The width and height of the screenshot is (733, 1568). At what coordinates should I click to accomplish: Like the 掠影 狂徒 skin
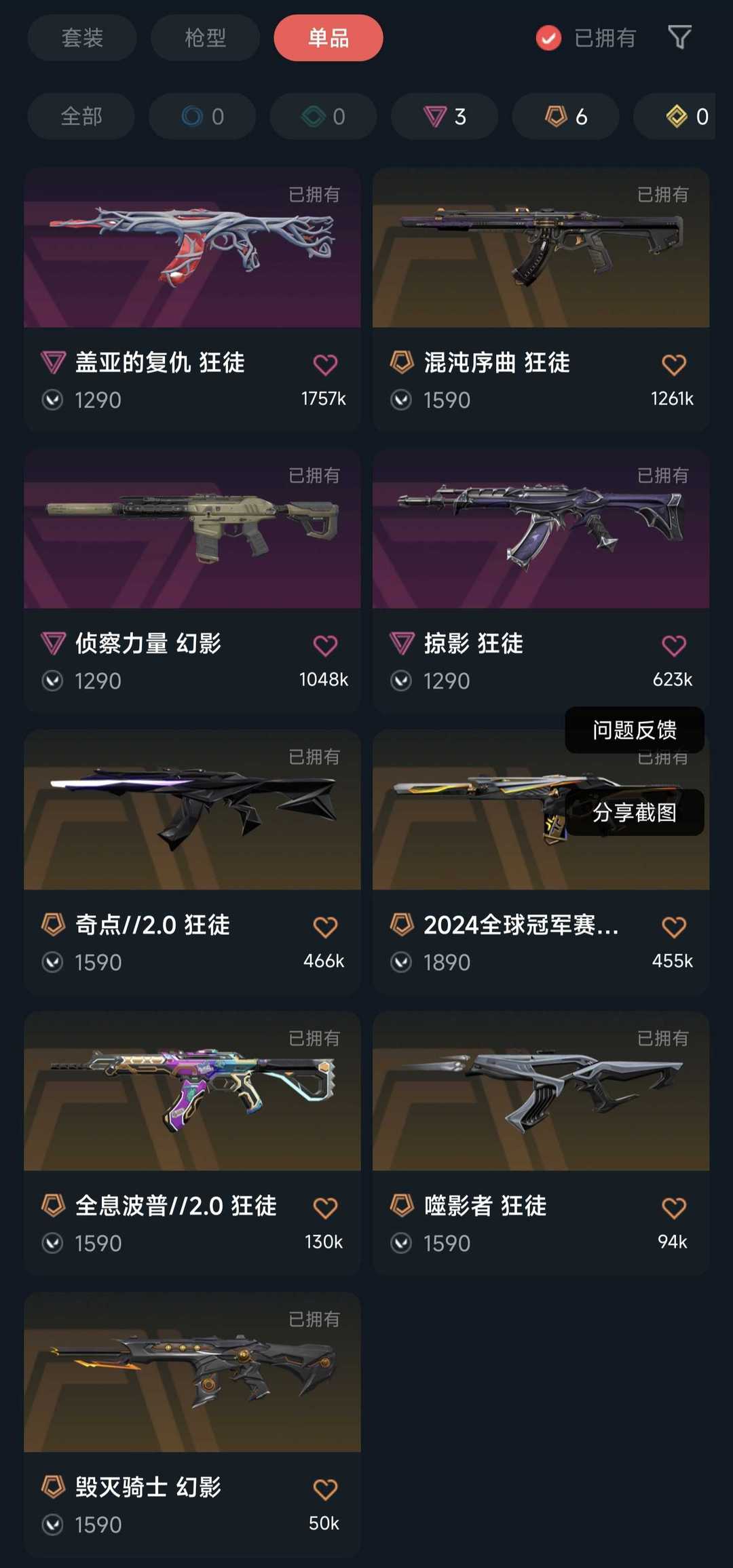coord(674,645)
